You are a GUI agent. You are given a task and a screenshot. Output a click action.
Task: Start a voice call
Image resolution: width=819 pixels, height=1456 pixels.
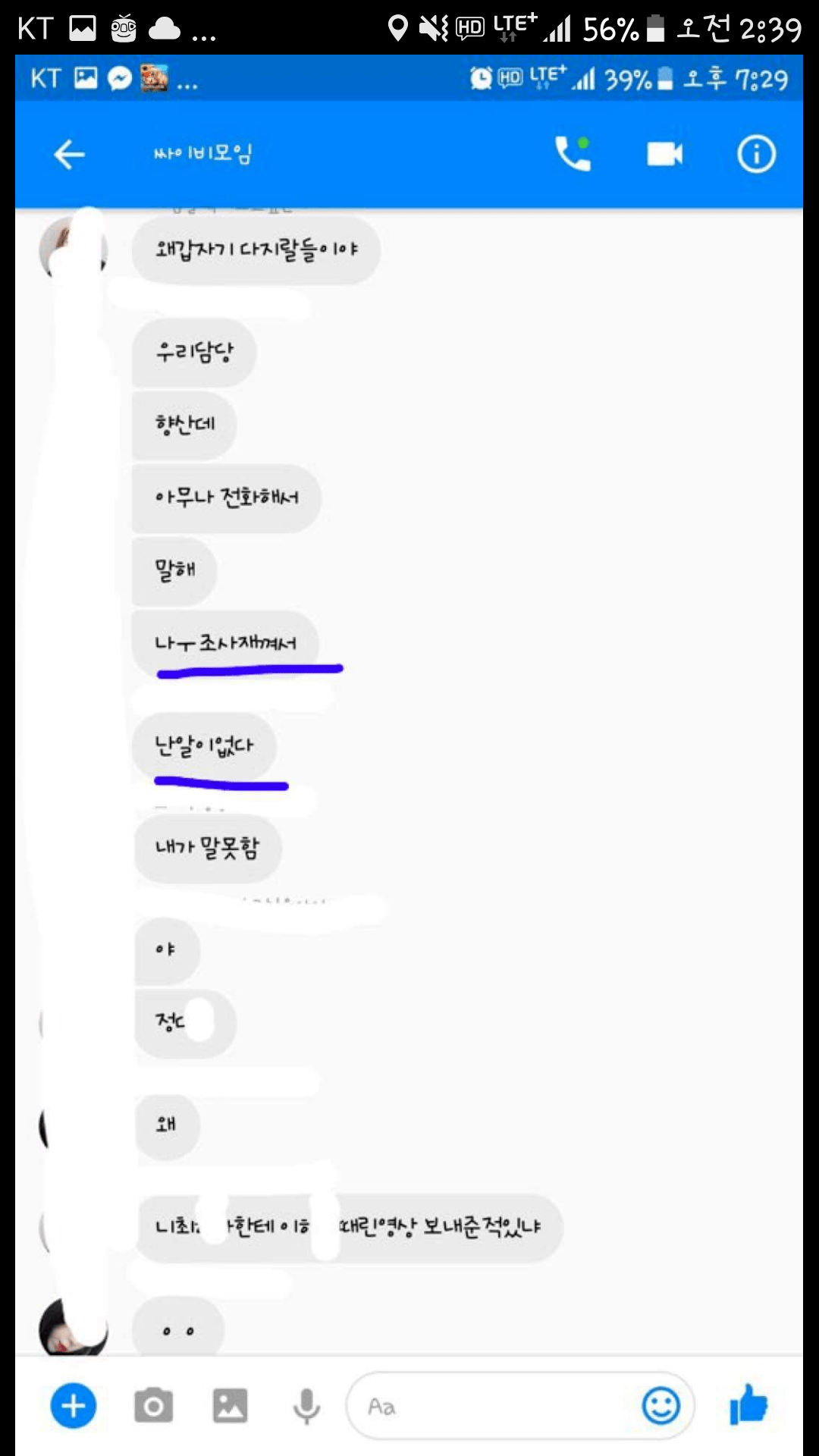573,154
